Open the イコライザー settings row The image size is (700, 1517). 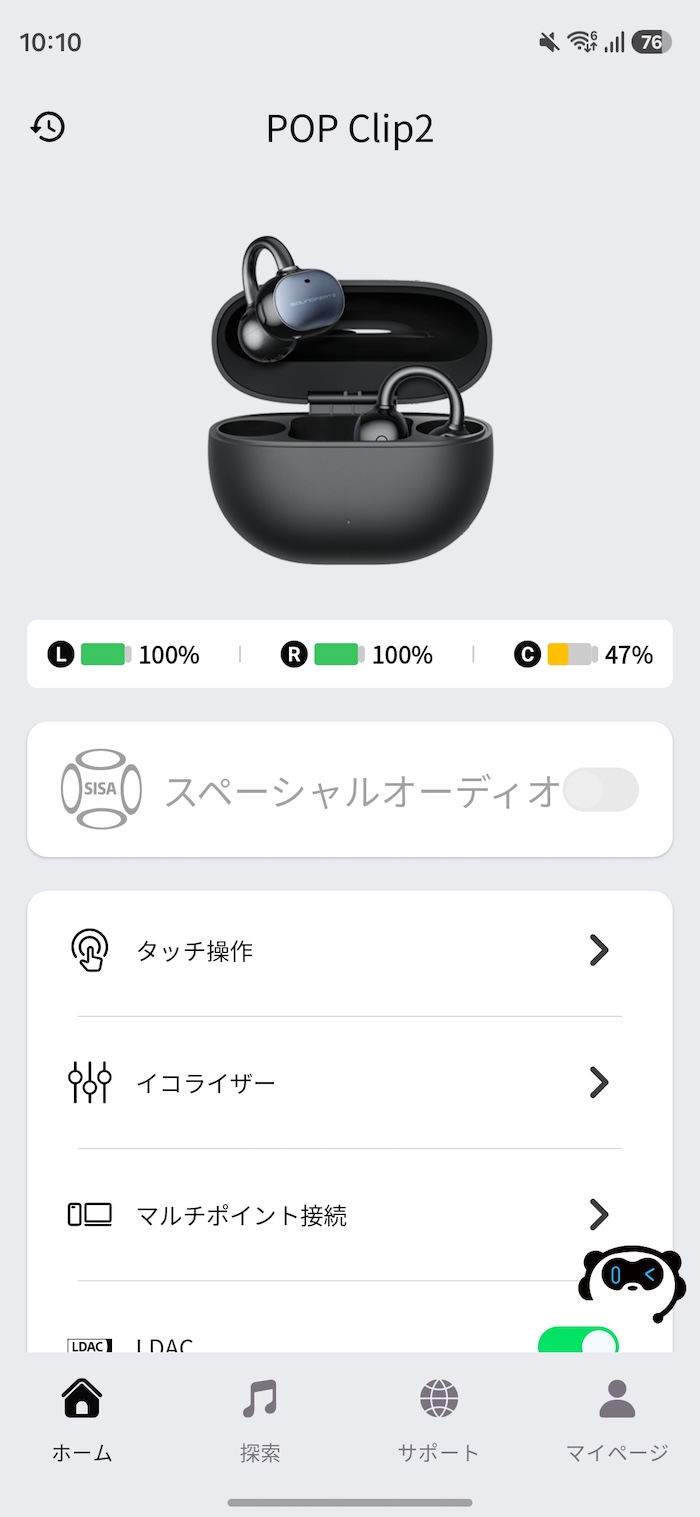349,1082
